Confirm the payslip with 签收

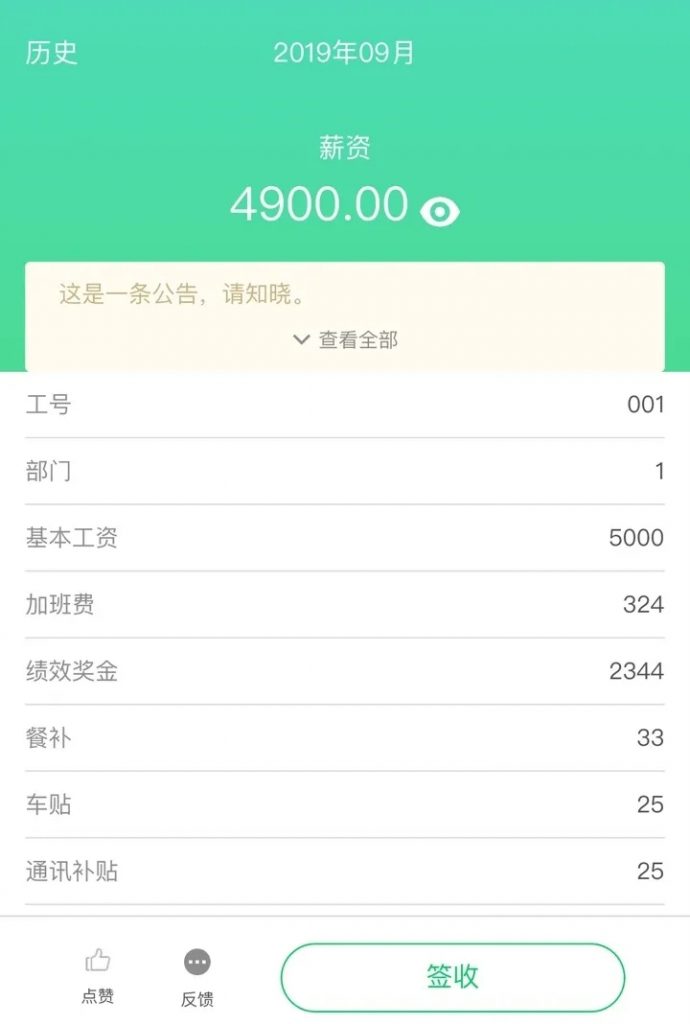tap(453, 977)
